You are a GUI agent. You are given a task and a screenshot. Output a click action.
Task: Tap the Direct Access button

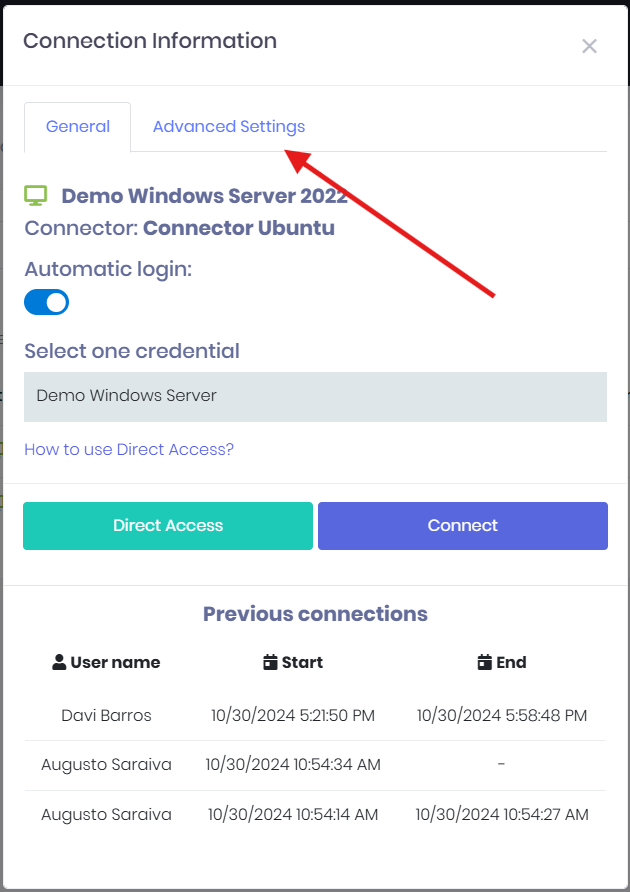point(168,526)
